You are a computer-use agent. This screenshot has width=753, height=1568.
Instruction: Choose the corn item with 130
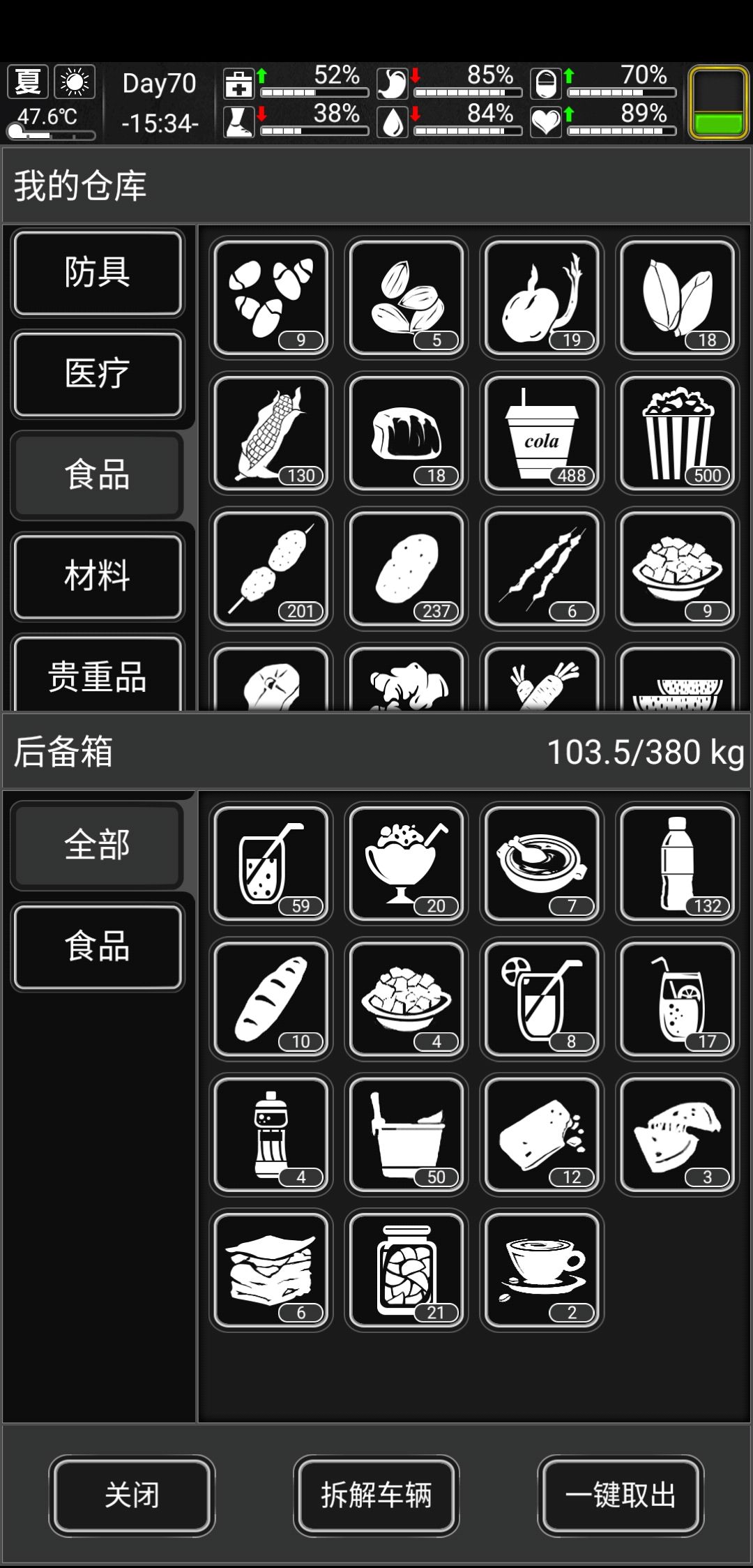271,433
